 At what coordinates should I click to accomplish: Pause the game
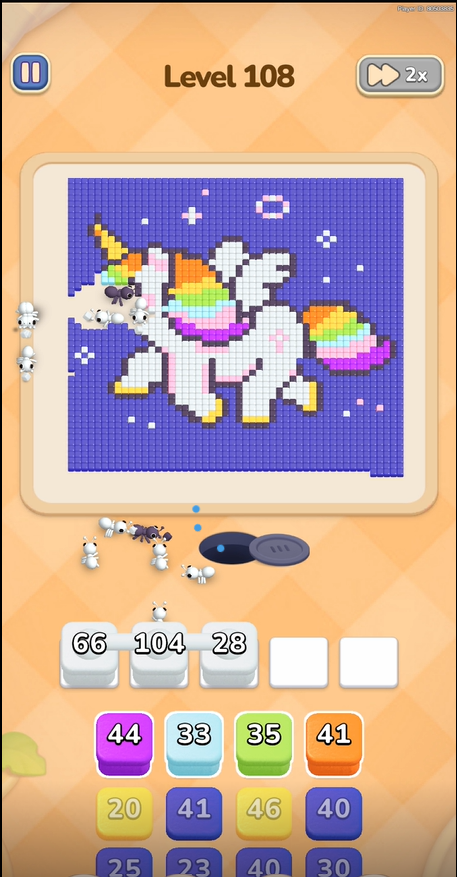[x=31, y=73]
